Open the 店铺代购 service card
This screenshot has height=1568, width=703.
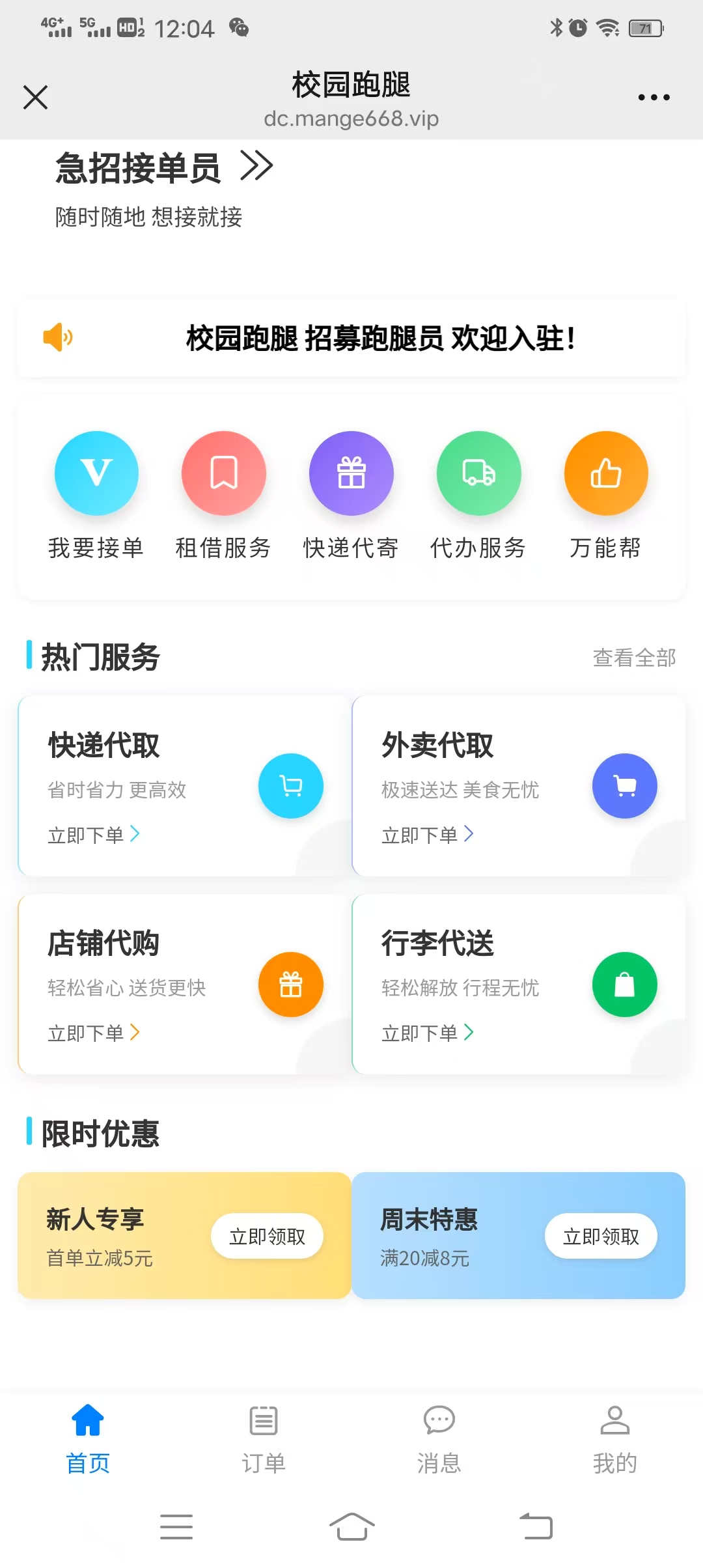184,984
